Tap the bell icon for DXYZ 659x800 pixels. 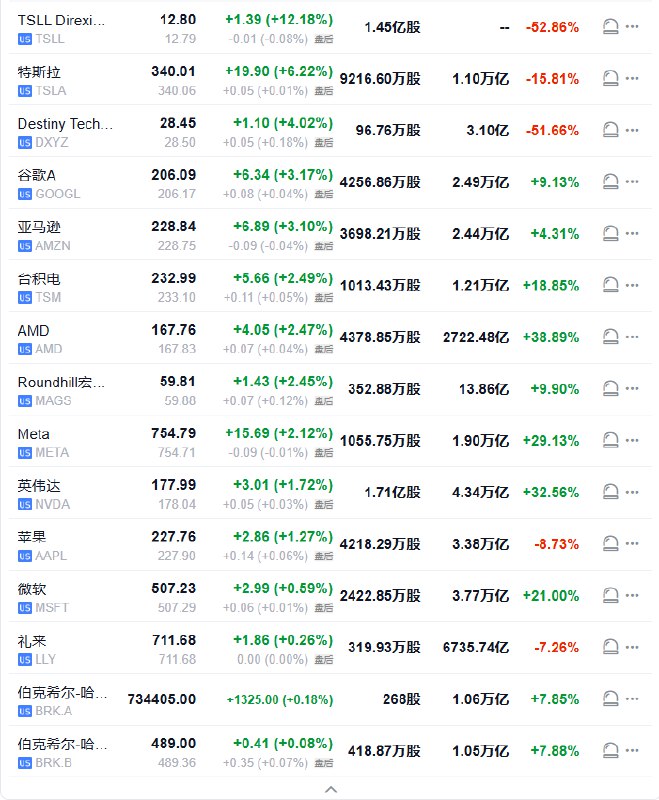pyautogui.click(x=610, y=130)
